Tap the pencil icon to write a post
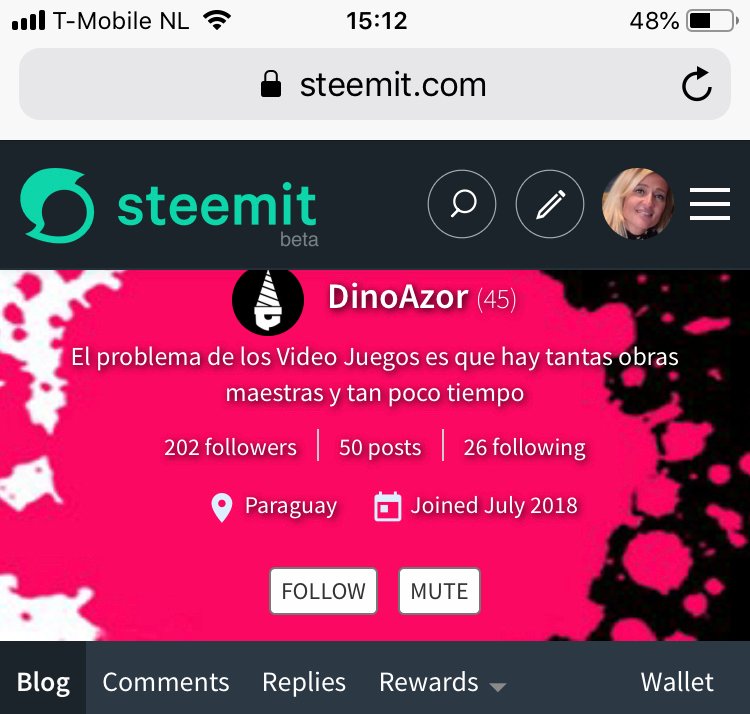Screen dimensions: 750x714 549,205
